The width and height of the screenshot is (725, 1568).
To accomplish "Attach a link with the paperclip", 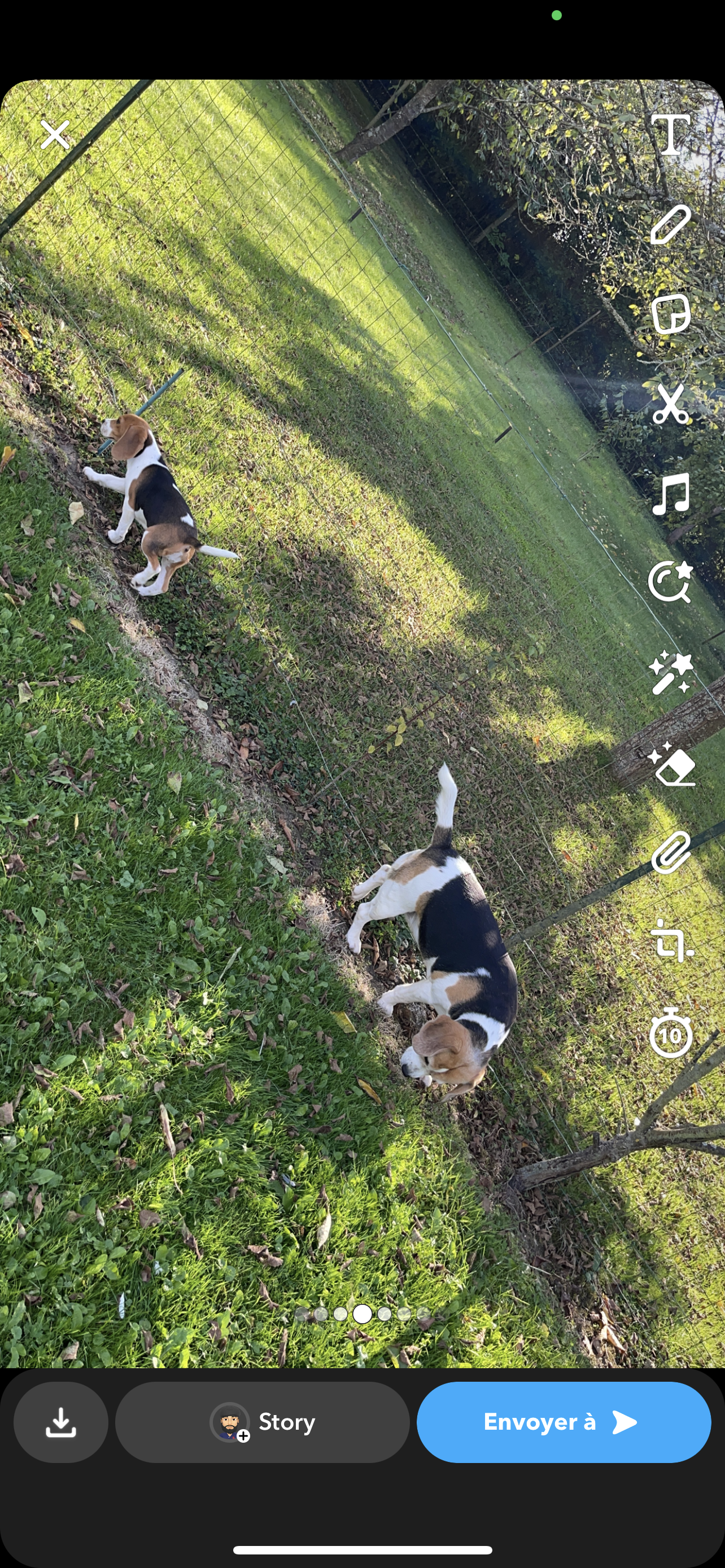I will click(x=670, y=852).
